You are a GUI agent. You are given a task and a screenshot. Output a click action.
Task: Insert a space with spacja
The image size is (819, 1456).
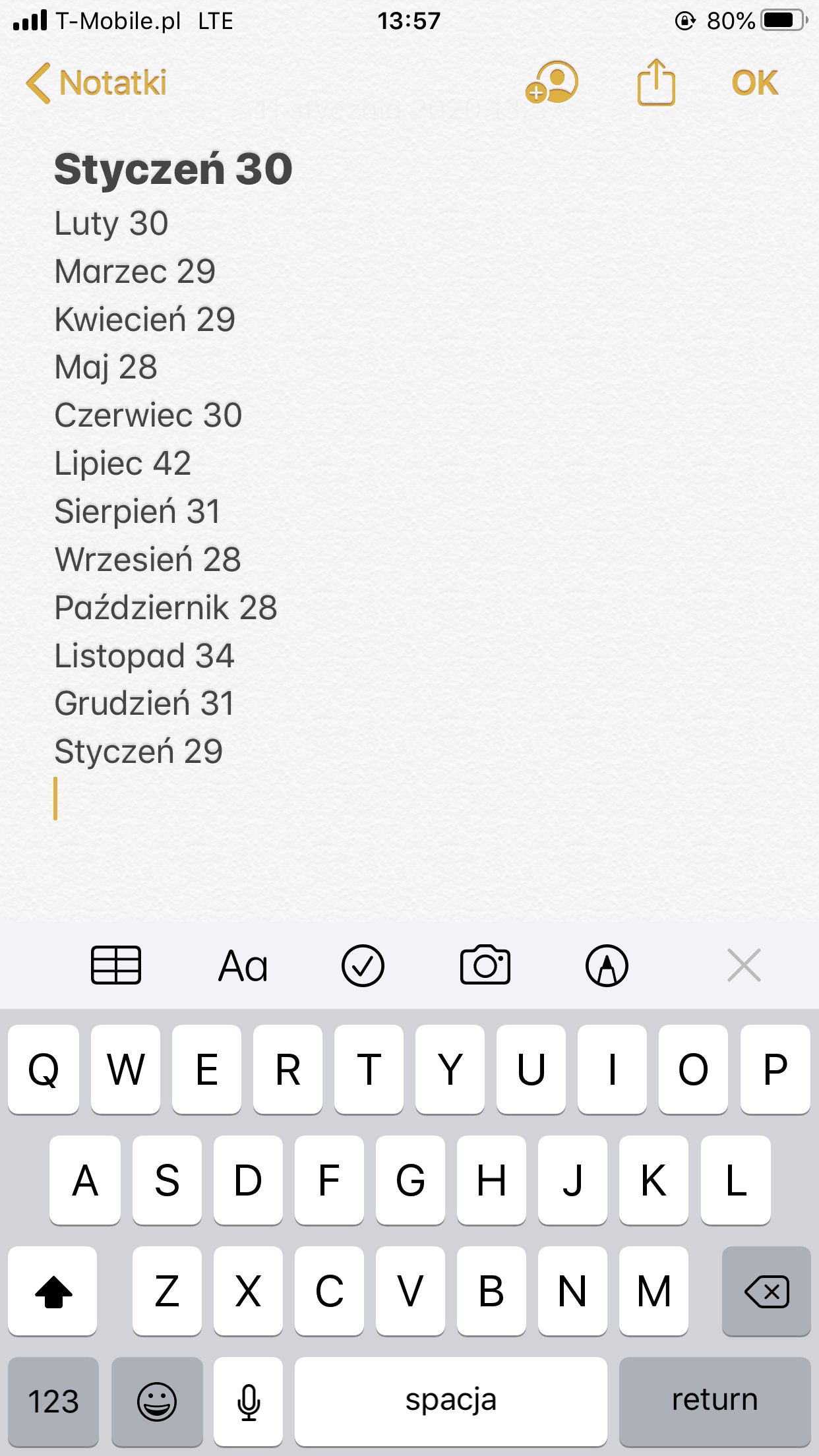click(450, 1401)
